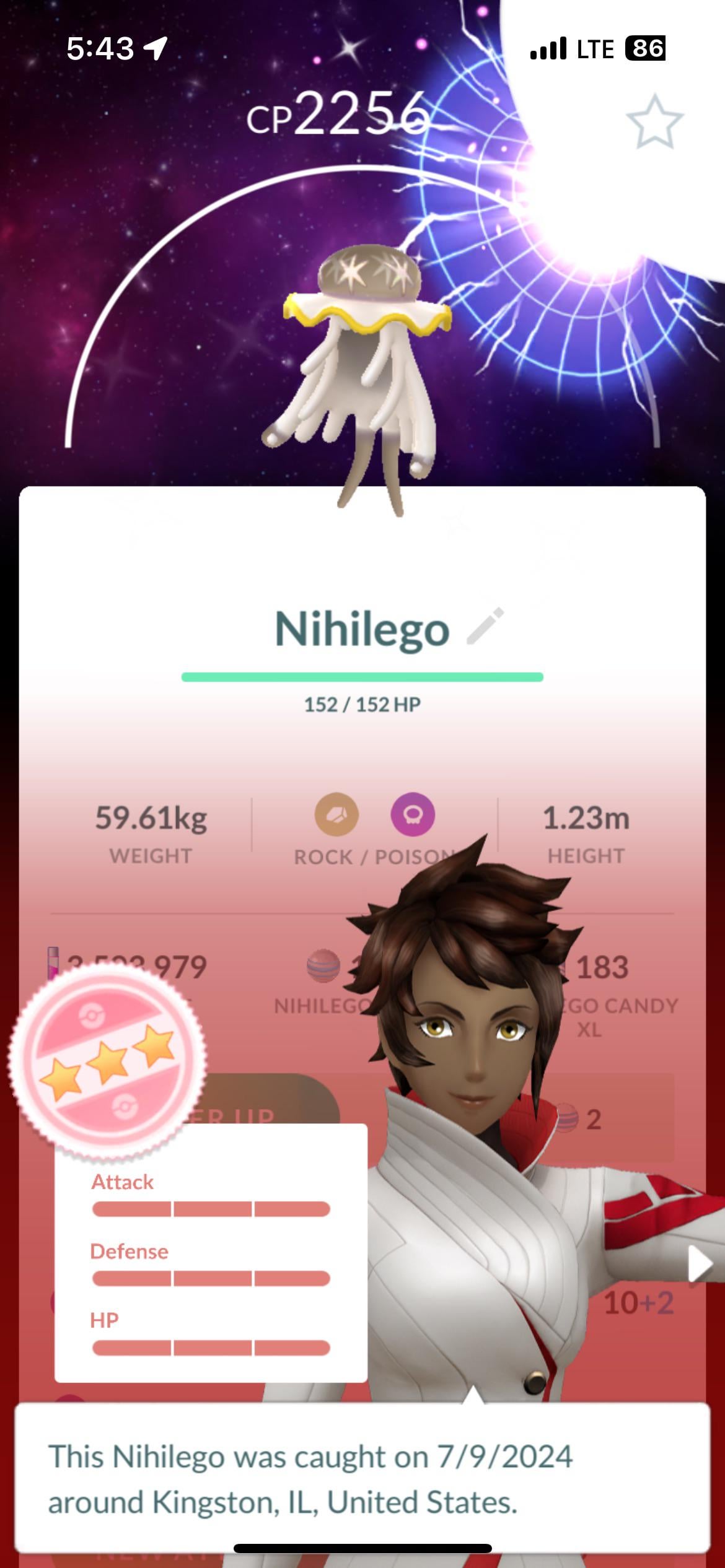
Task: Edit Nihilego's nickname with the pencil icon
Action: pos(485,627)
